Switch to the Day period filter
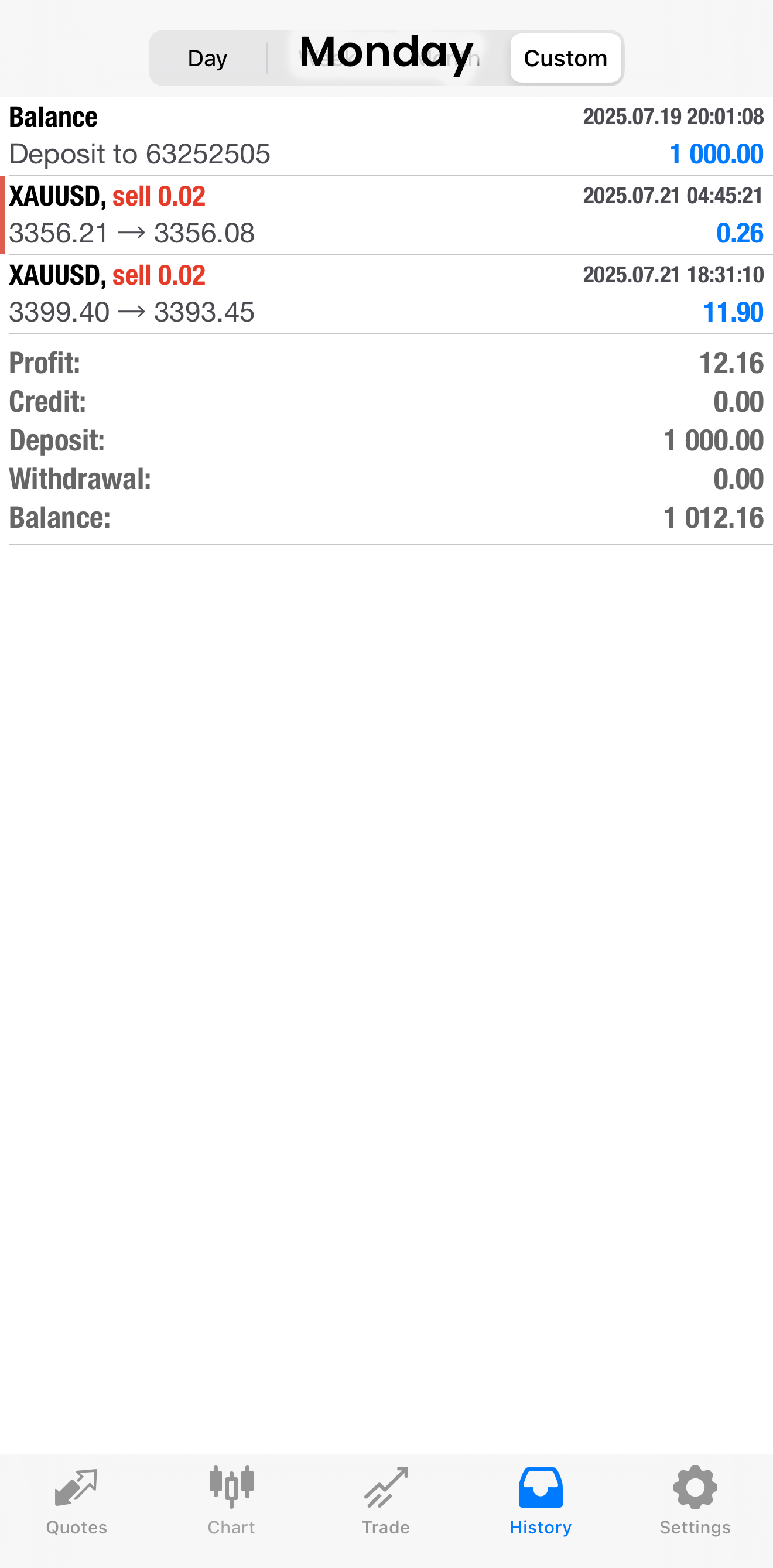 [207, 59]
